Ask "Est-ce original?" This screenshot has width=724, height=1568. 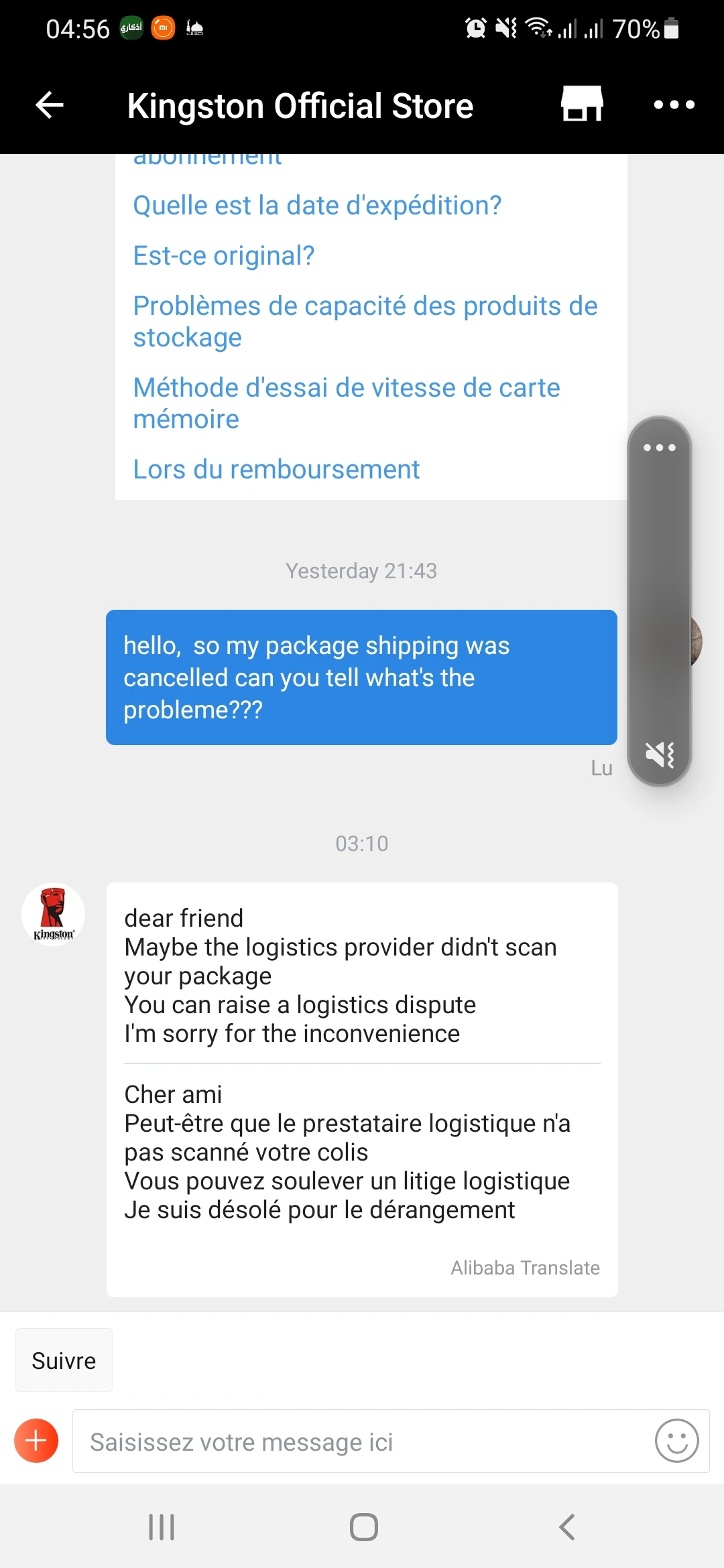pyautogui.click(x=224, y=256)
